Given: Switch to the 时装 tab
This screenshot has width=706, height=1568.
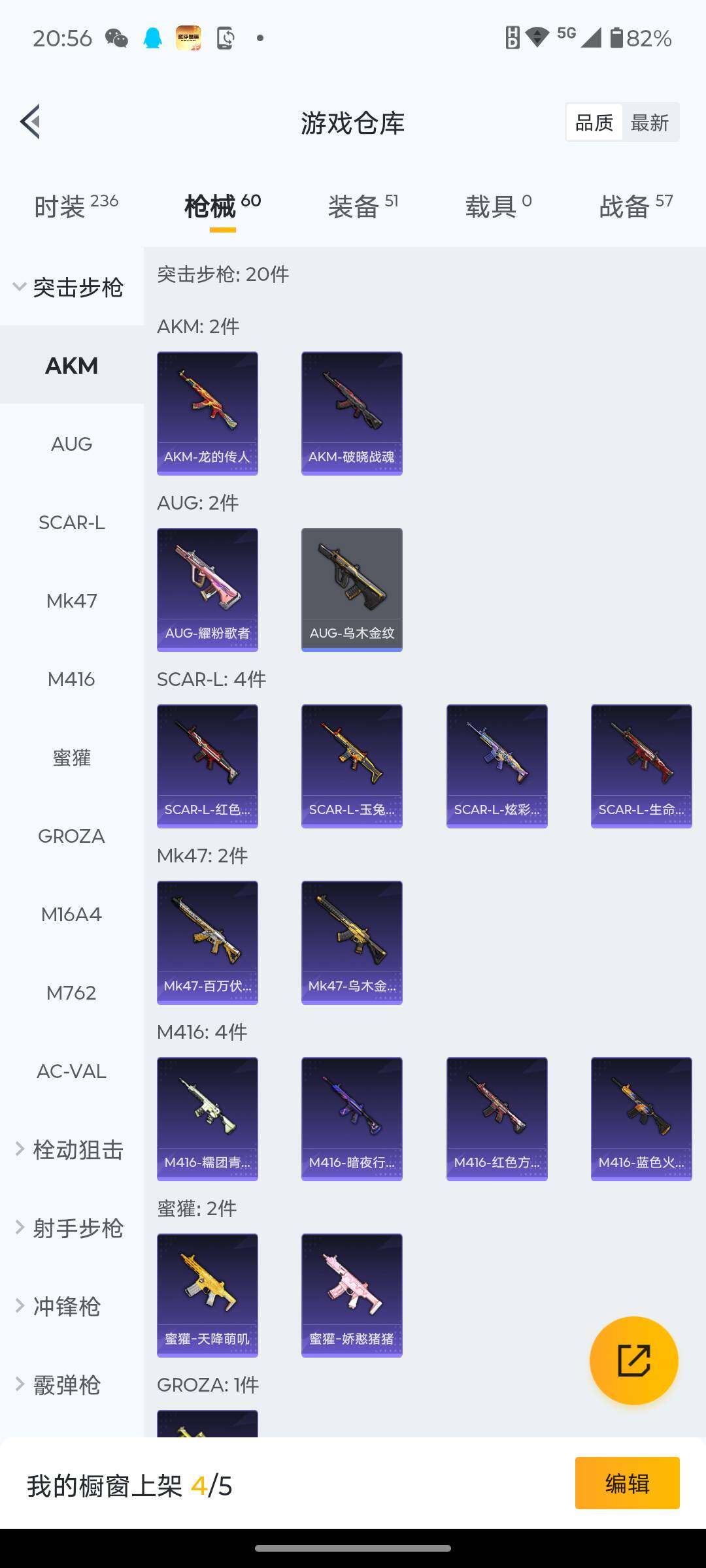Looking at the screenshot, I should click(76, 206).
